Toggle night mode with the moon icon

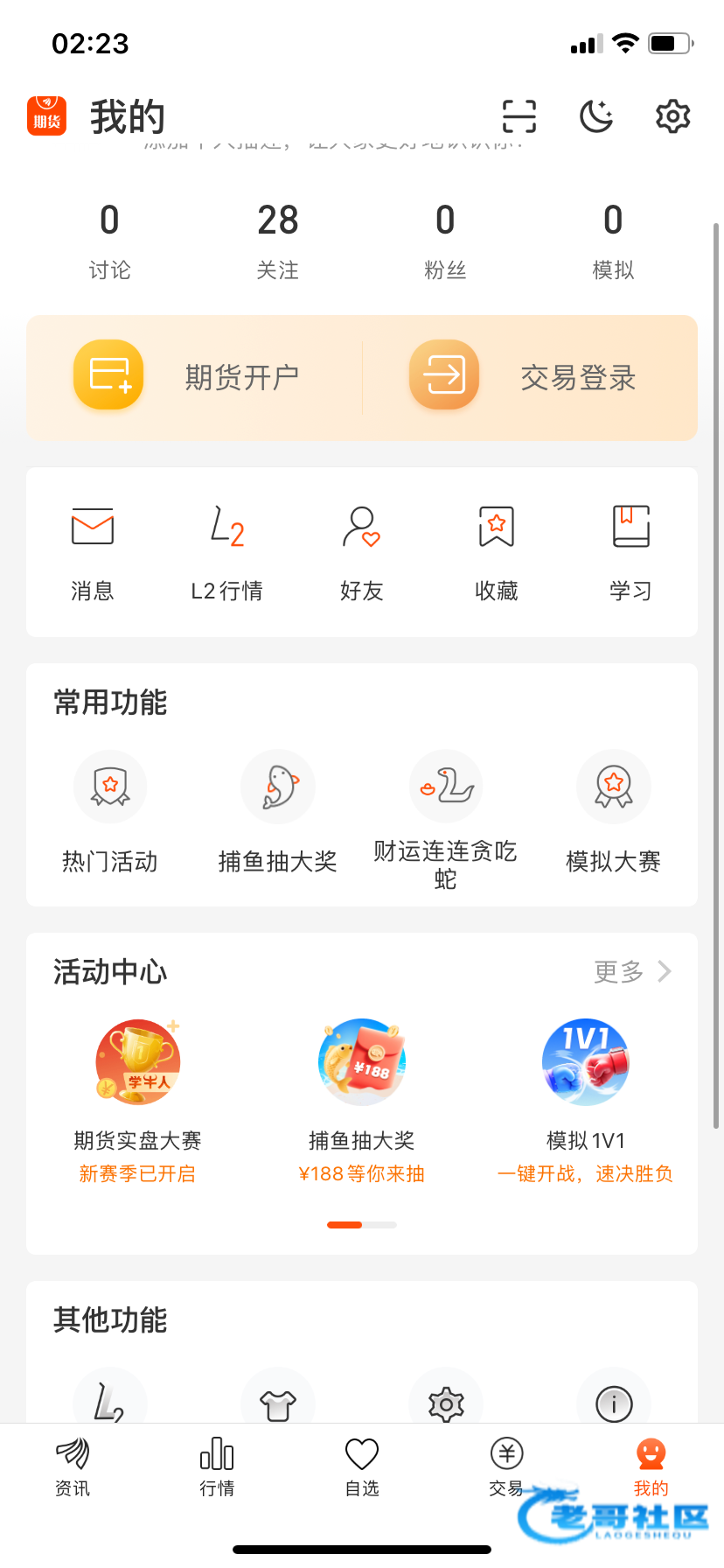596,116
